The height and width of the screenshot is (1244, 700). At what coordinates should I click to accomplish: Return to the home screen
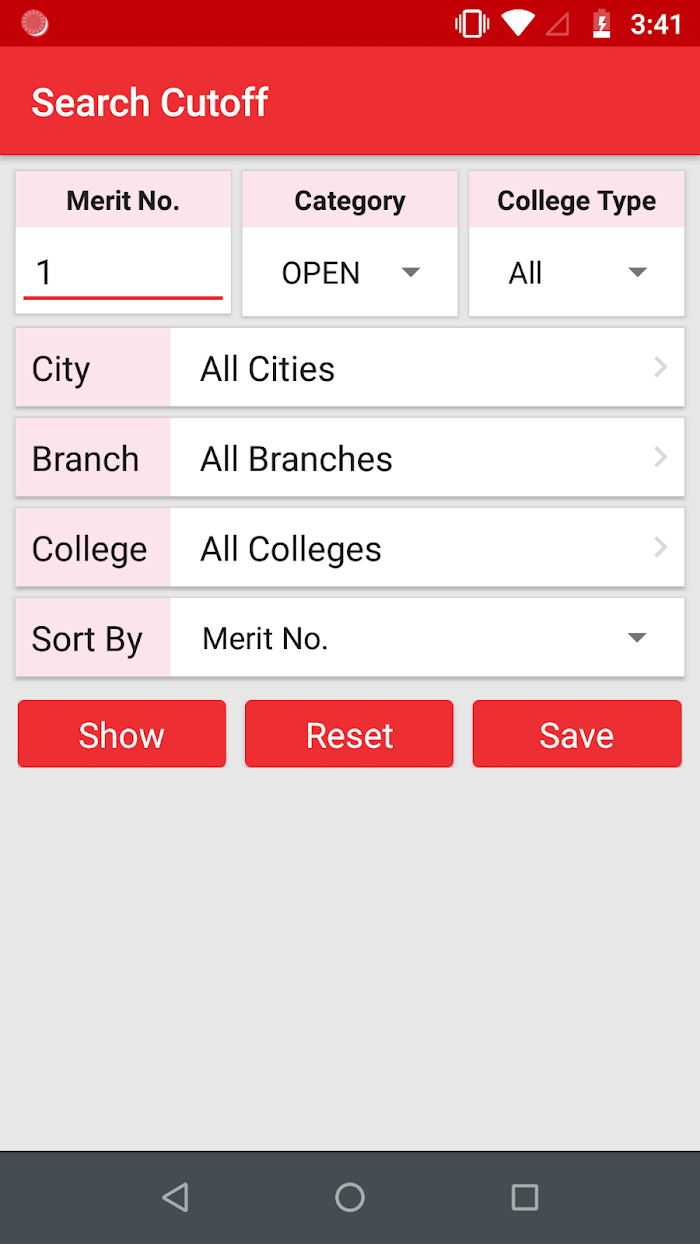click(350, 1197)
